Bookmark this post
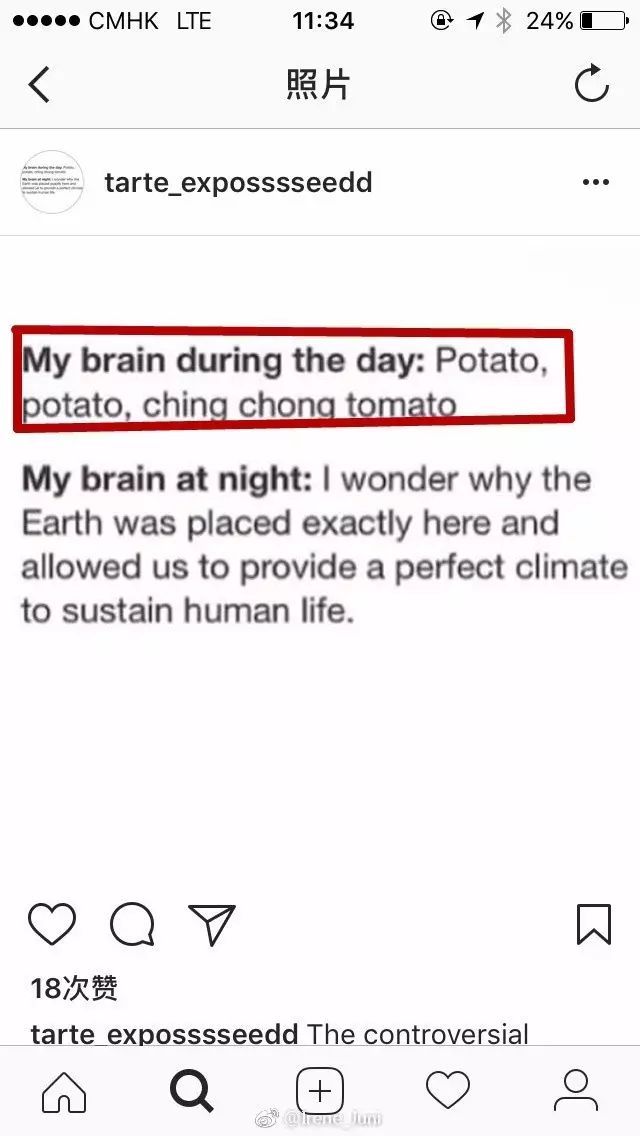 click(594, 924)
